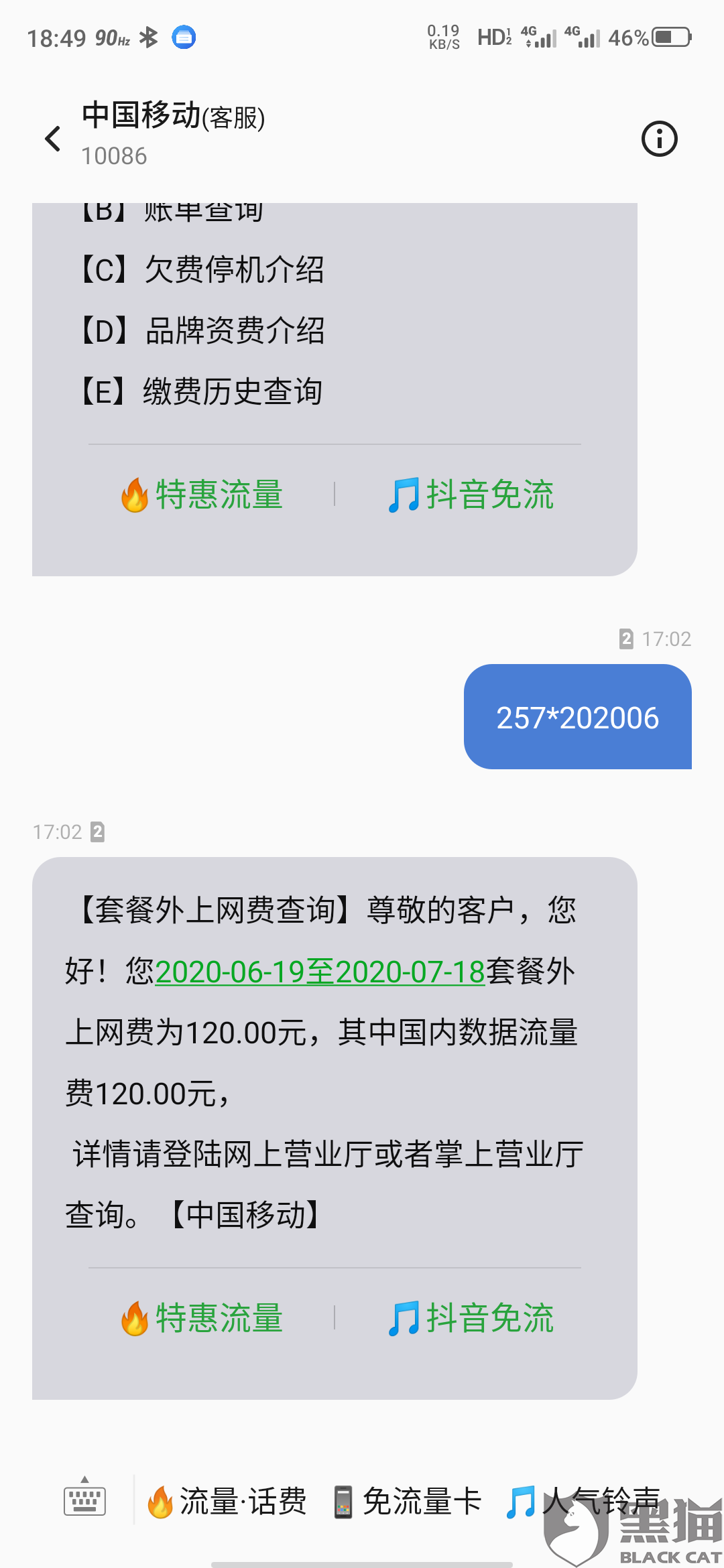The width and height of the screenshot is (724, 1568).
Task: Open the 2020-06-19至2020-07-18 date link
Action: pyautogui.click(x=320, y=972)
